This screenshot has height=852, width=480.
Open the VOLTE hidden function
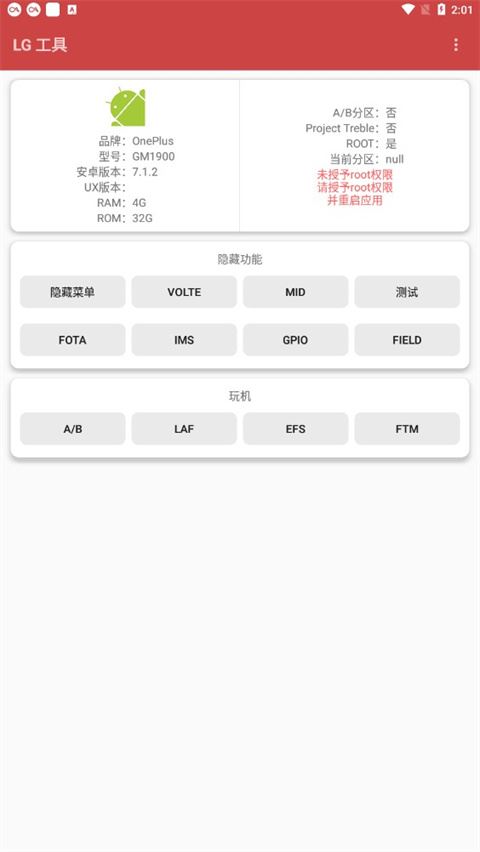pos(184,292)
